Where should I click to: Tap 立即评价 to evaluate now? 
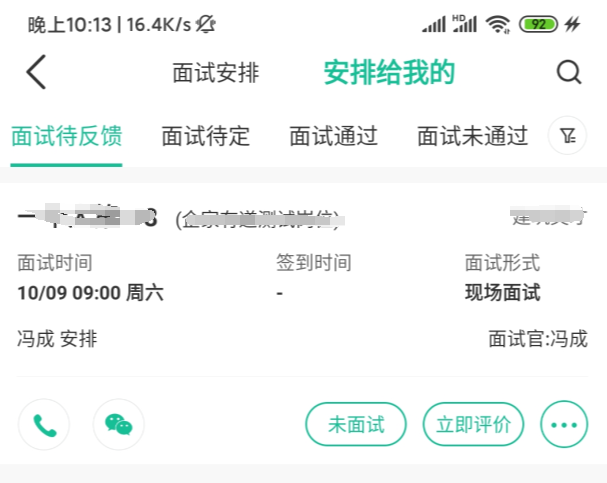pos(474,425)
